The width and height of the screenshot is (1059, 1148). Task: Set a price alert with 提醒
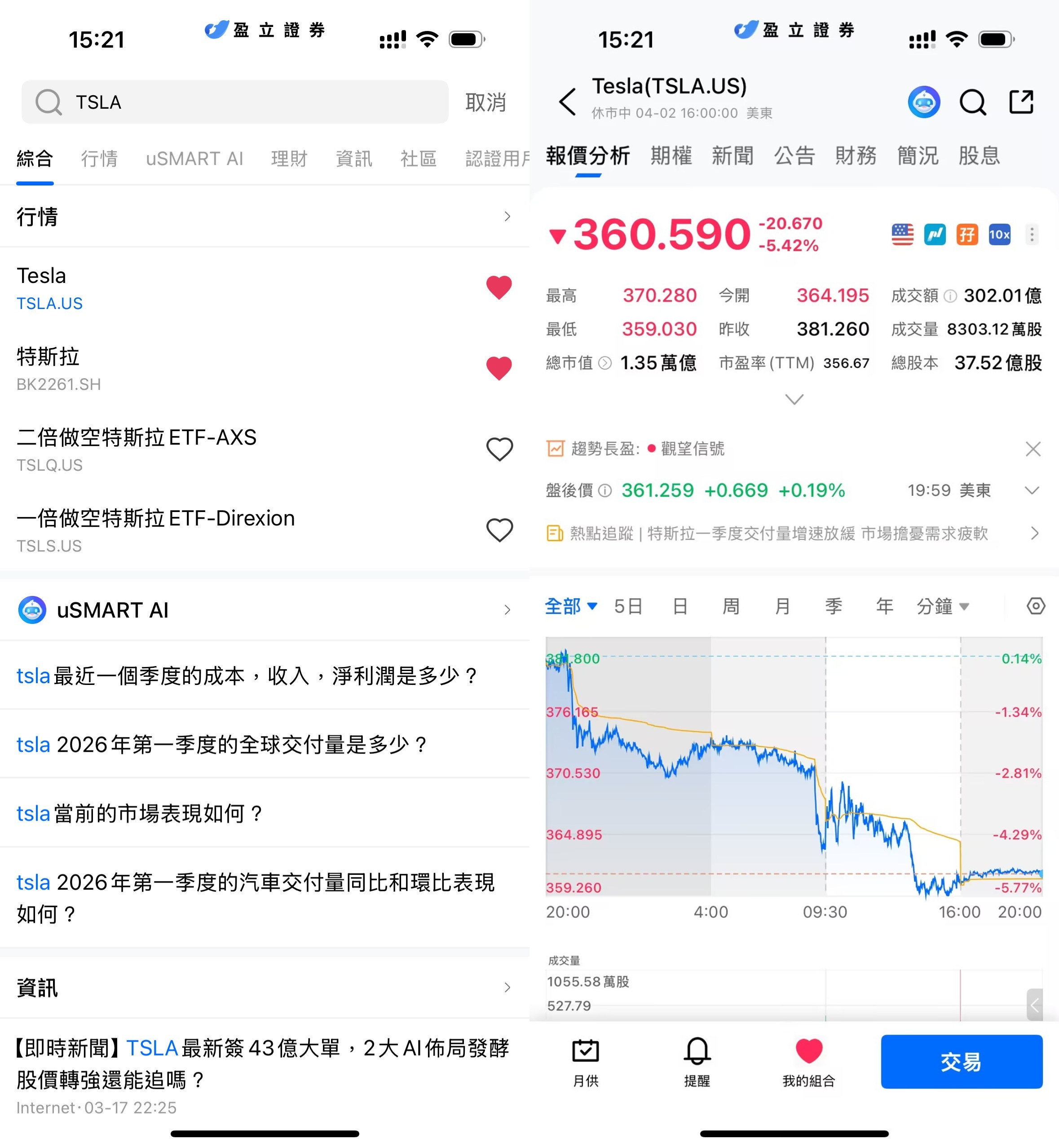coord(697,1061)
